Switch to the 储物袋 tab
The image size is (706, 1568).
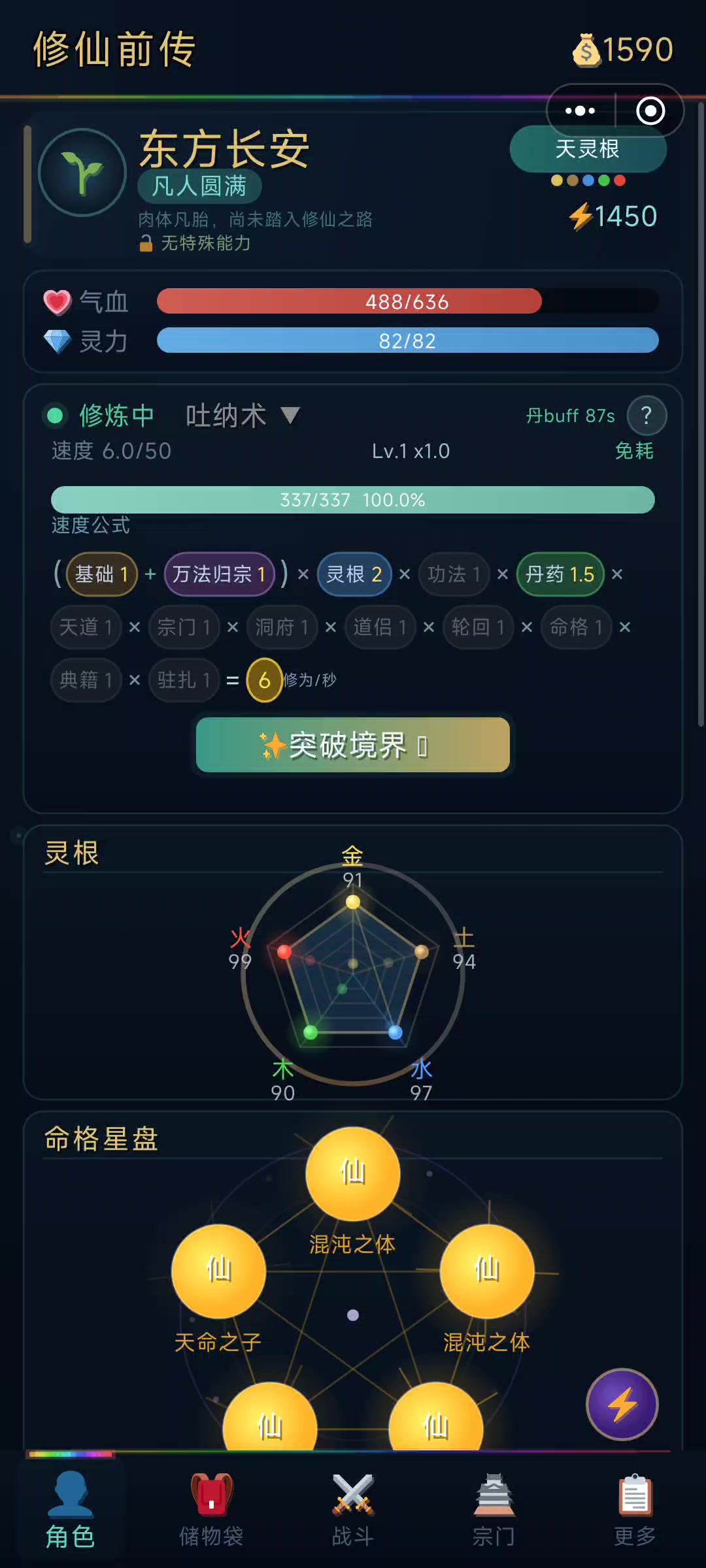coord(211,1509)
